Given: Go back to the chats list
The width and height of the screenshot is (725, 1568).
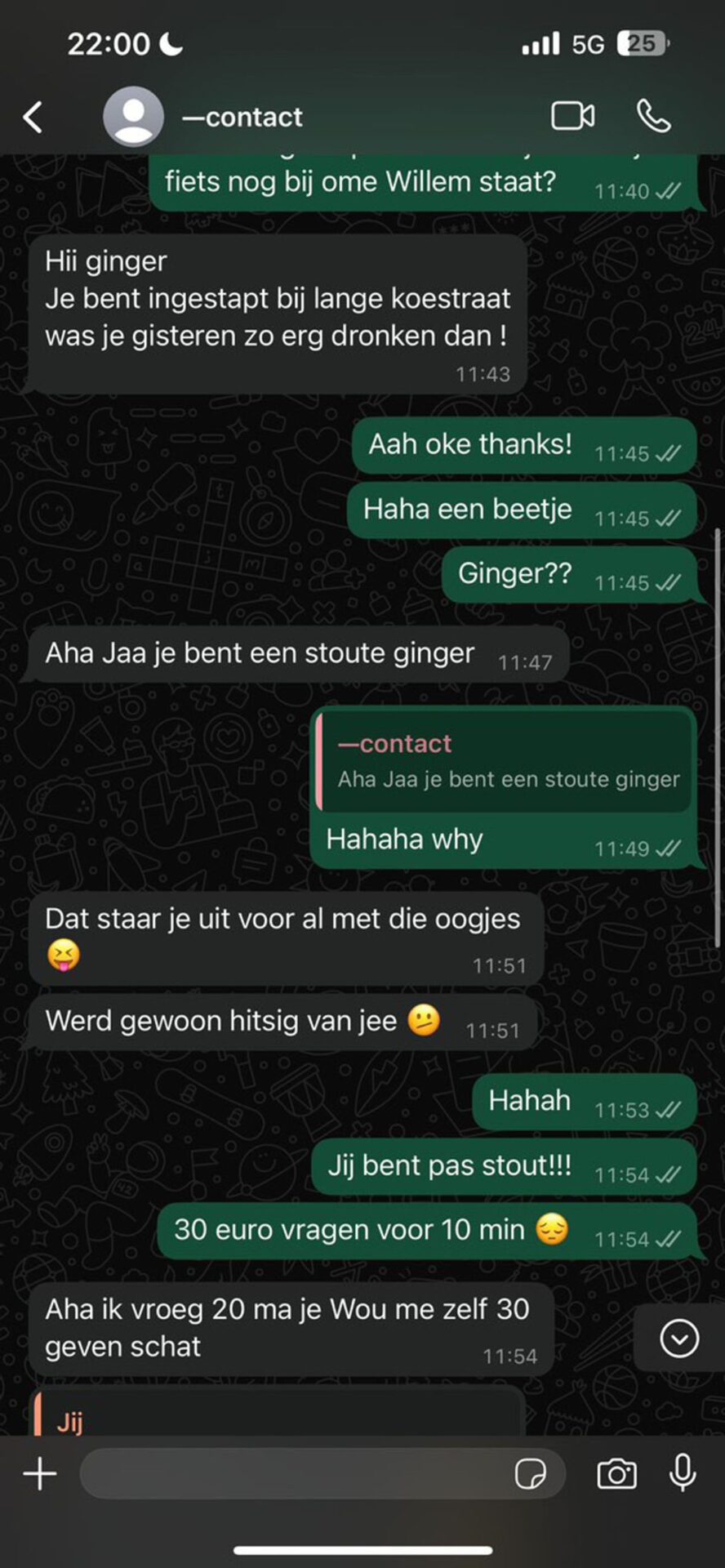Looking at the screenshot, I should [33, 118].
